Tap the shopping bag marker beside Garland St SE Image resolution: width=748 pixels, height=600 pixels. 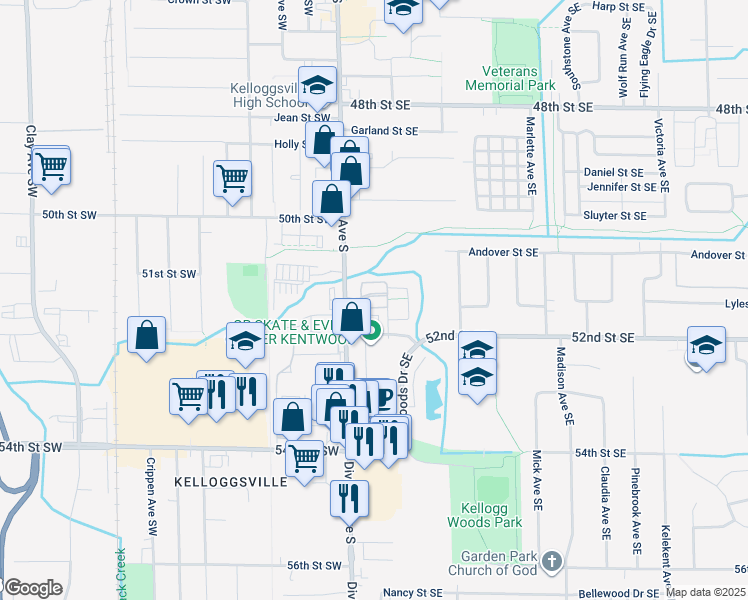(x=323, y=141)
